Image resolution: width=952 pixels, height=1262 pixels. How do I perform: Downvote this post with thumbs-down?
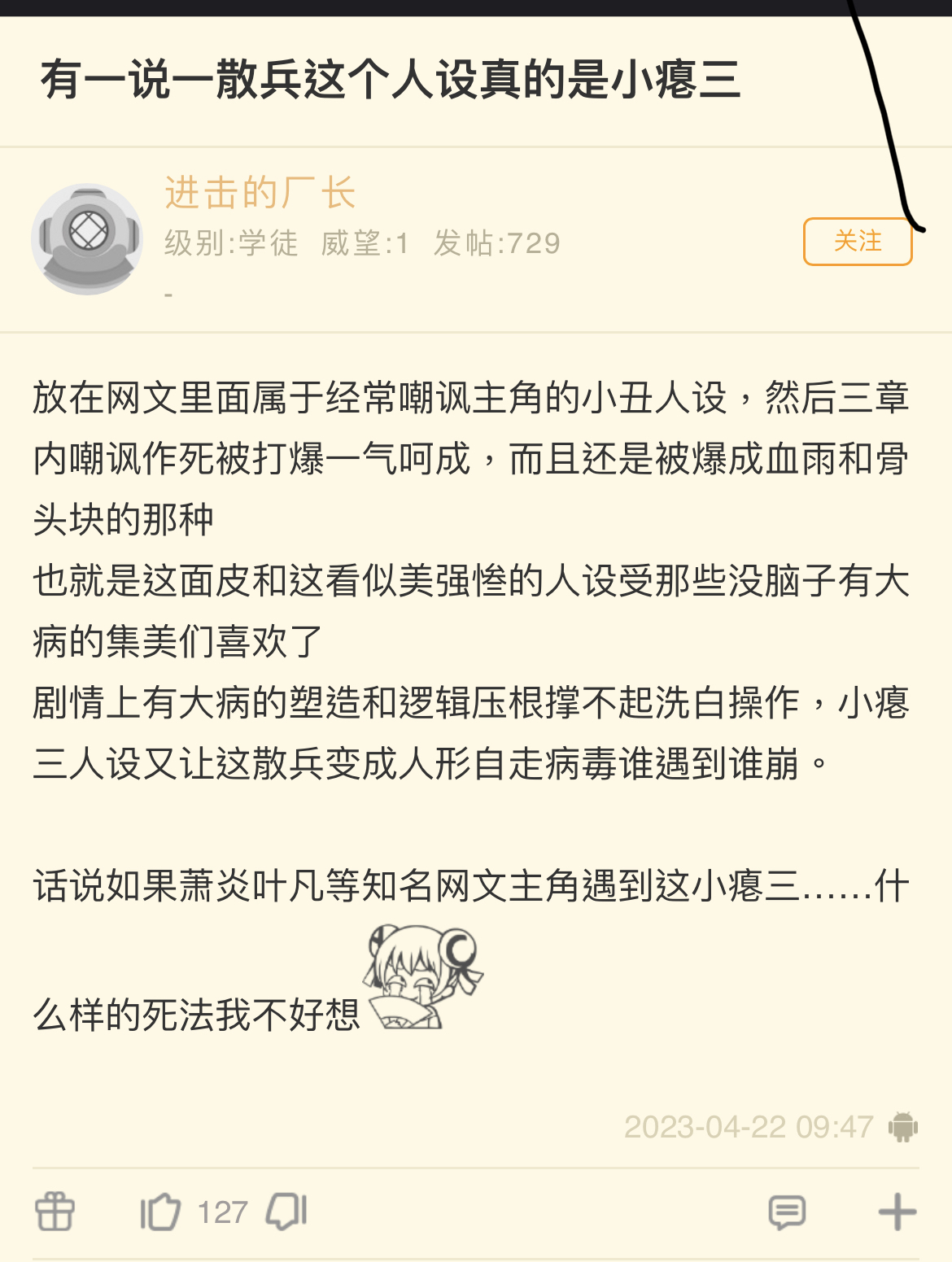point(286,1212)
